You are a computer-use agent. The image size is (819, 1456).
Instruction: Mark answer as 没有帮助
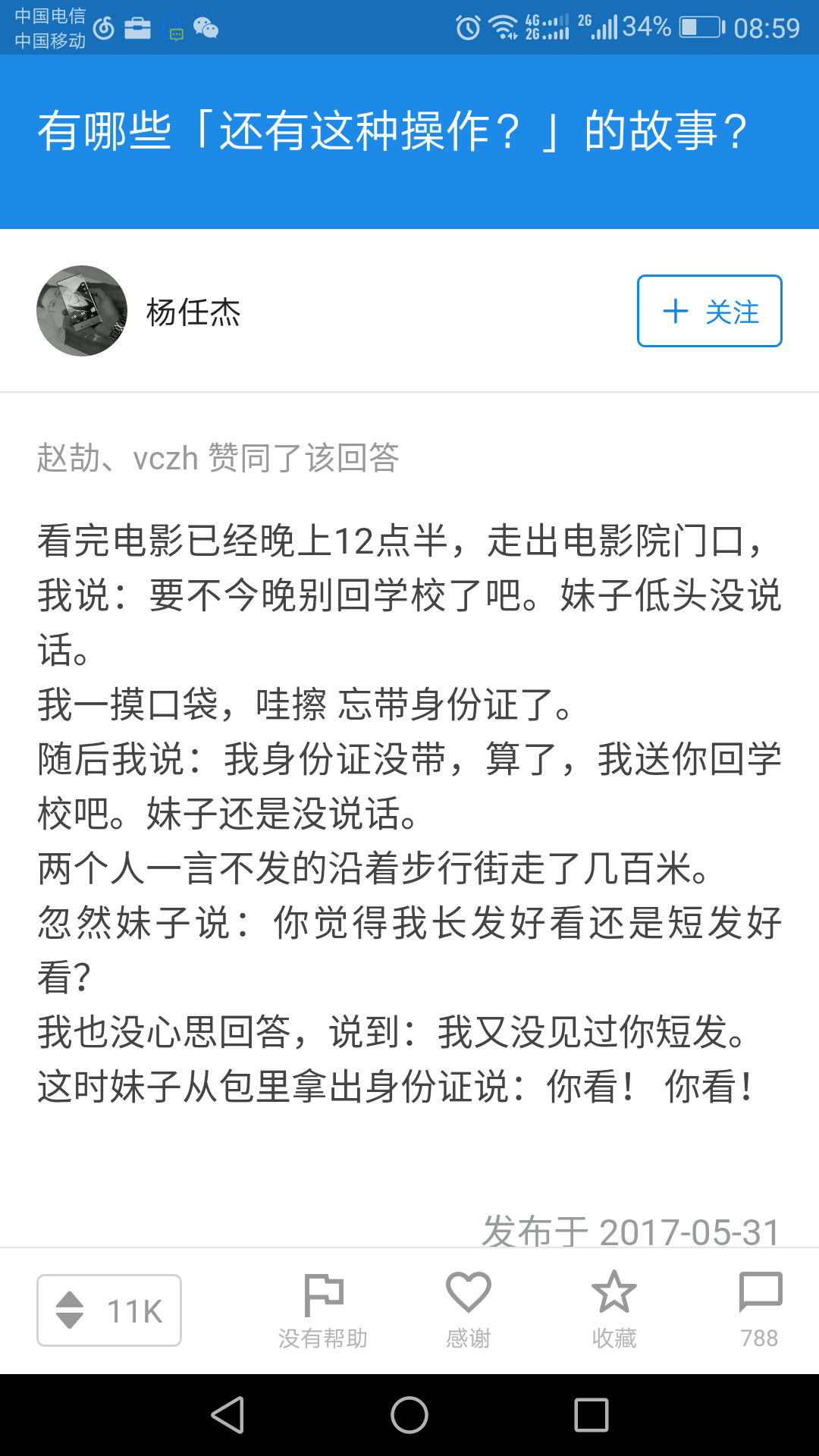click(323, 1310)
